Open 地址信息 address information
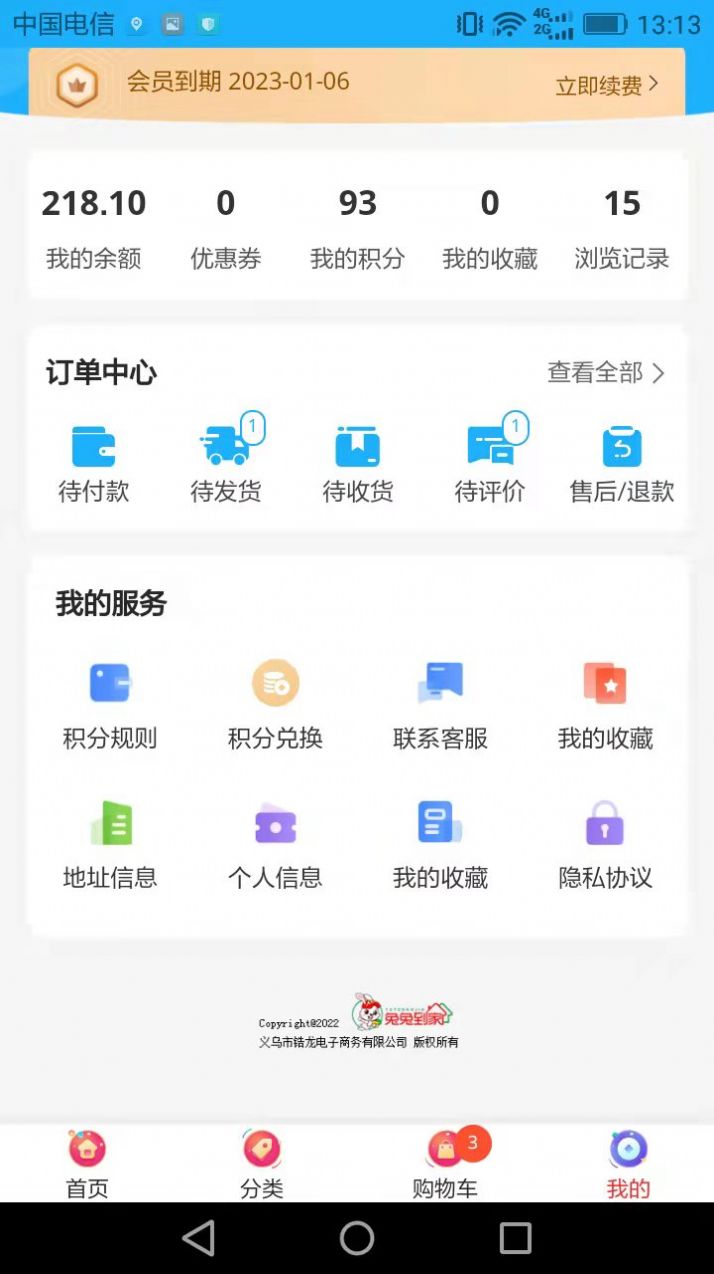 110,845
